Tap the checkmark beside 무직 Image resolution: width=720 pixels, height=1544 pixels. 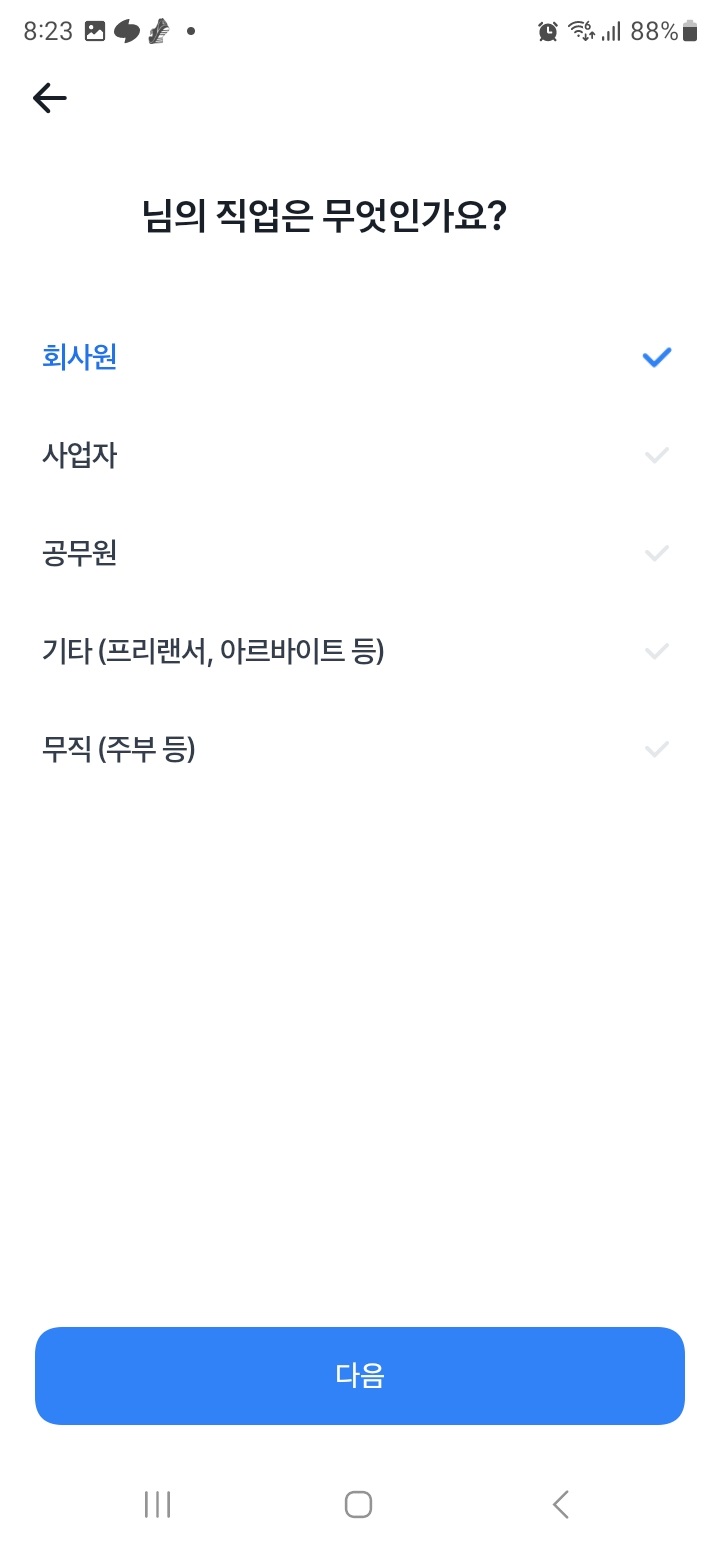[656, 749]
